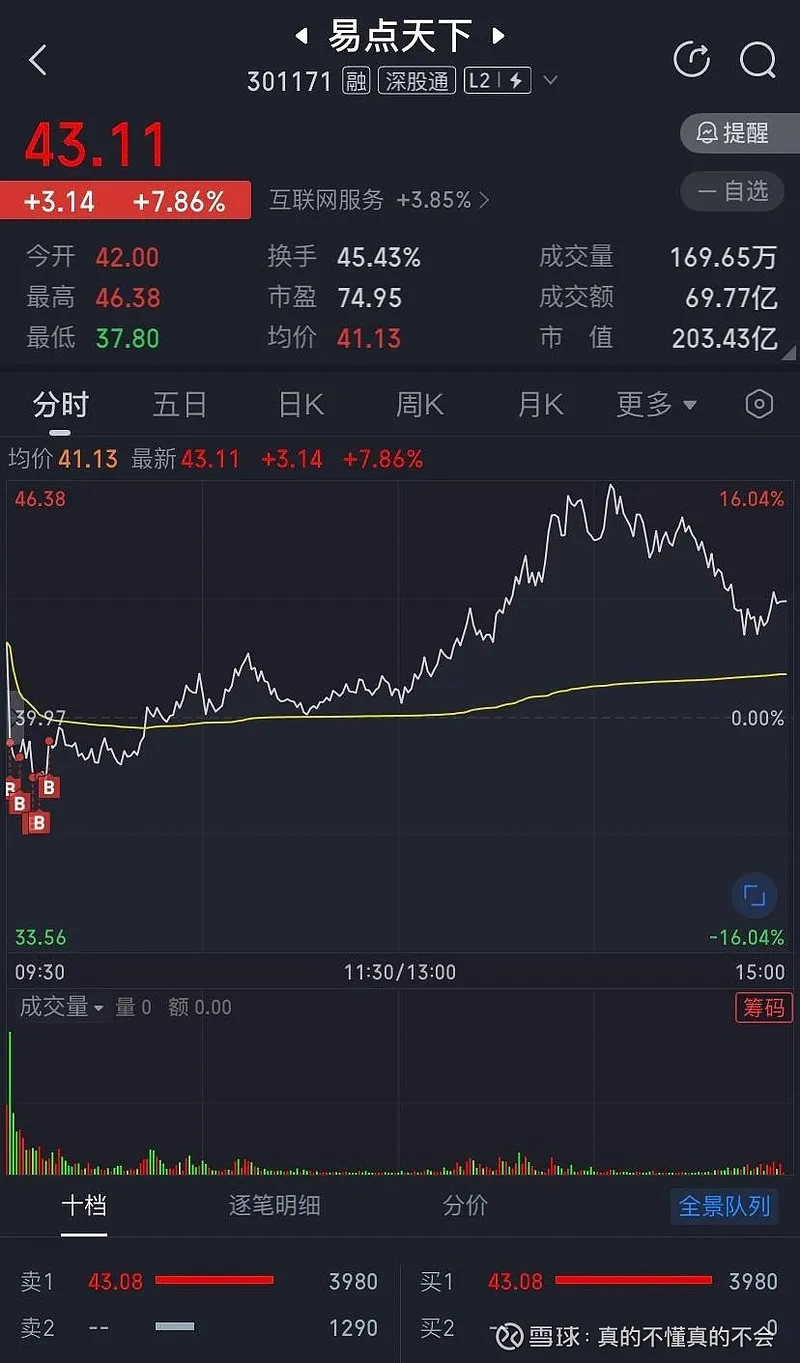Image resolution: width=800 pixels, height=1363 pixels.
Task: View the 周K chart
Action: (x=419, y=405)
